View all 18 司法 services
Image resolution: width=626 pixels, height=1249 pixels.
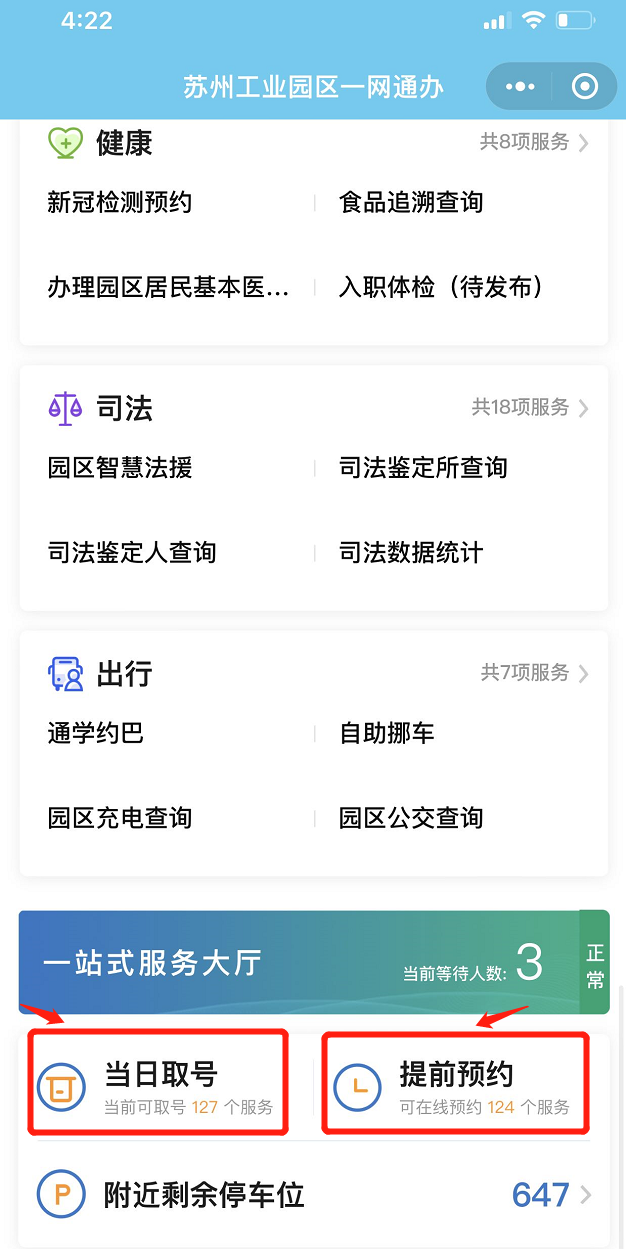click(530, 407)
